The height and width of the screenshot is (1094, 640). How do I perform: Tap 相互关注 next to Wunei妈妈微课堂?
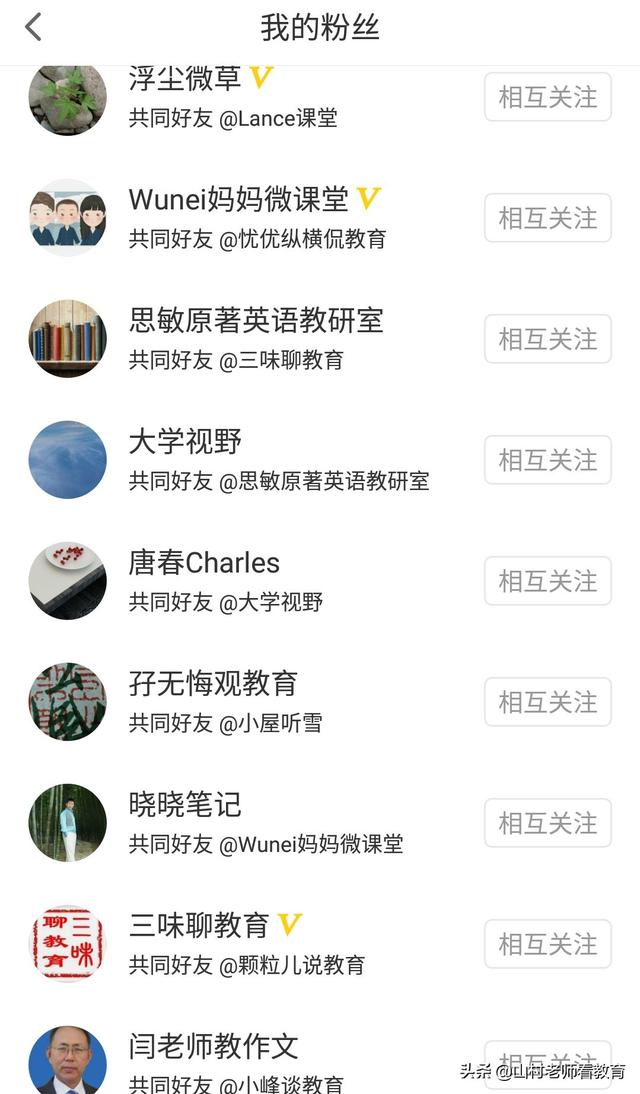[x=547, y=218]
